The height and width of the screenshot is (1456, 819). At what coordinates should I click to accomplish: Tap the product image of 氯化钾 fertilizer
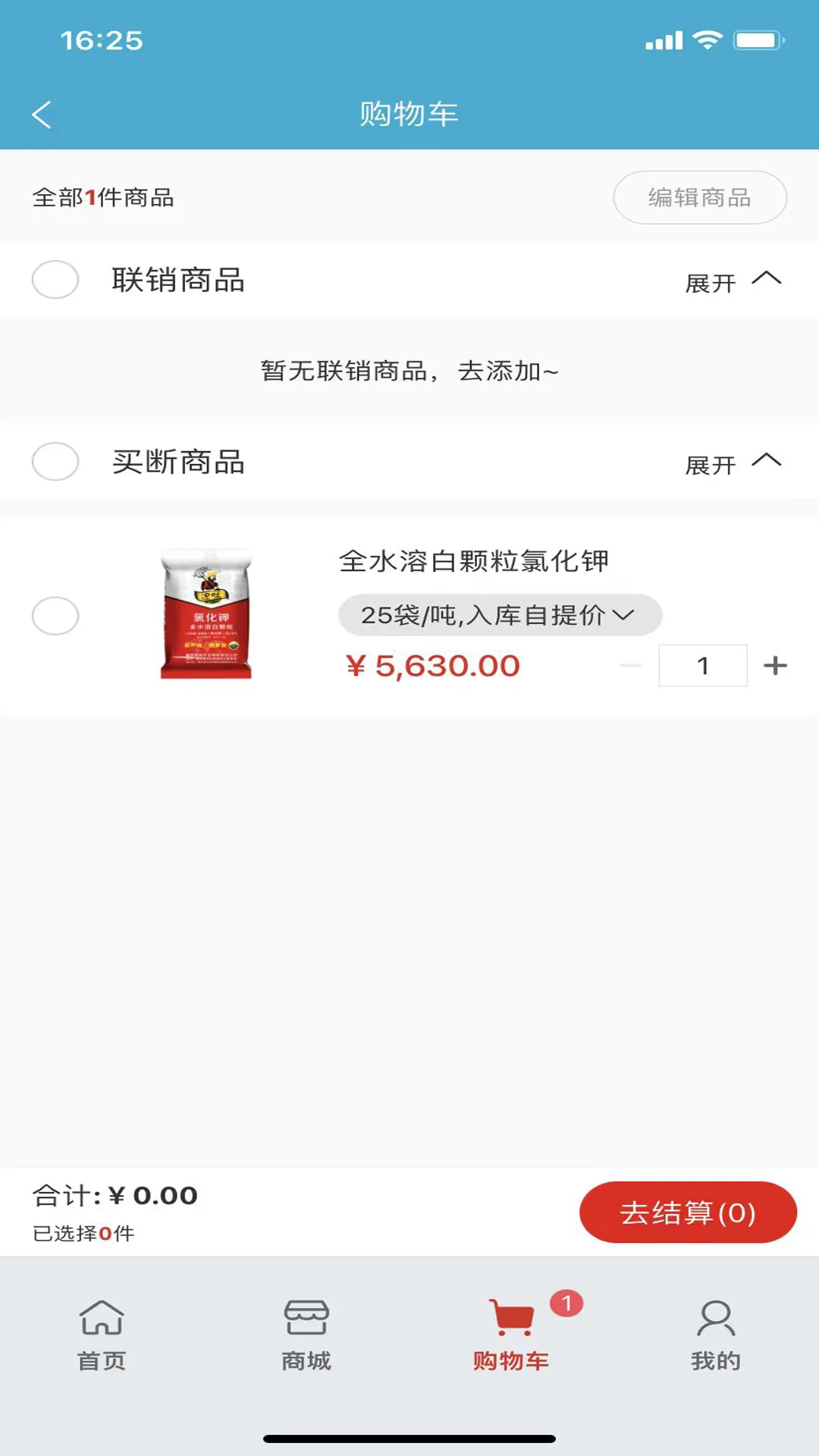pyautogui.click(x=206, y=616)
